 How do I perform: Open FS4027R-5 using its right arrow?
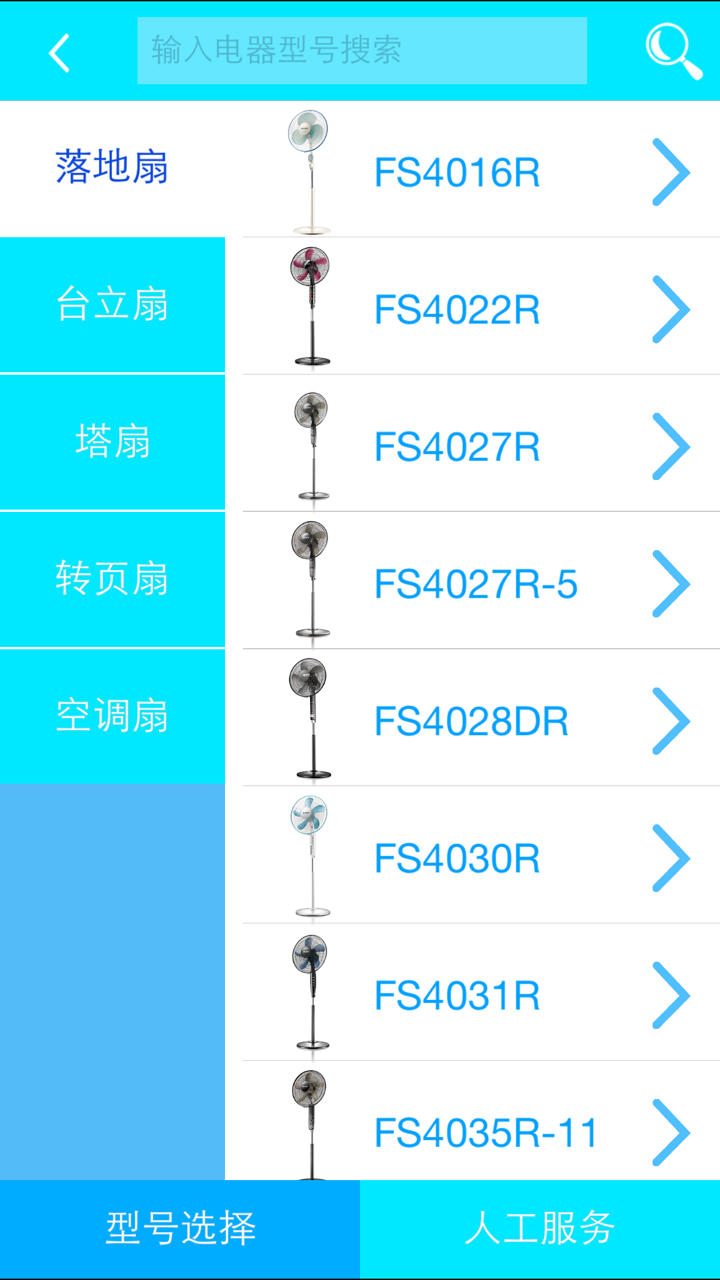pyautogui.click(x=672, y=583)
